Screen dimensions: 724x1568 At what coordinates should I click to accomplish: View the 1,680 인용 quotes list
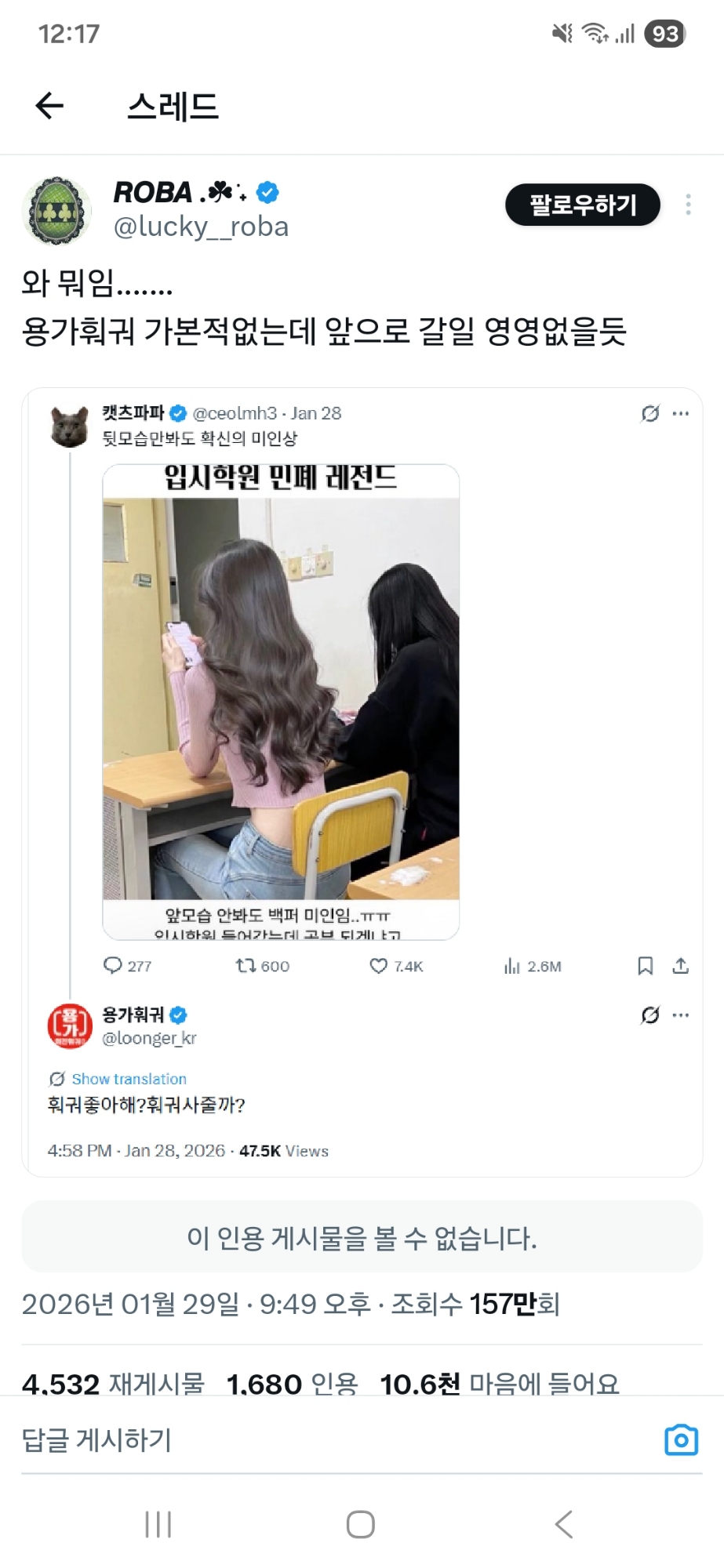point(292,1383)
